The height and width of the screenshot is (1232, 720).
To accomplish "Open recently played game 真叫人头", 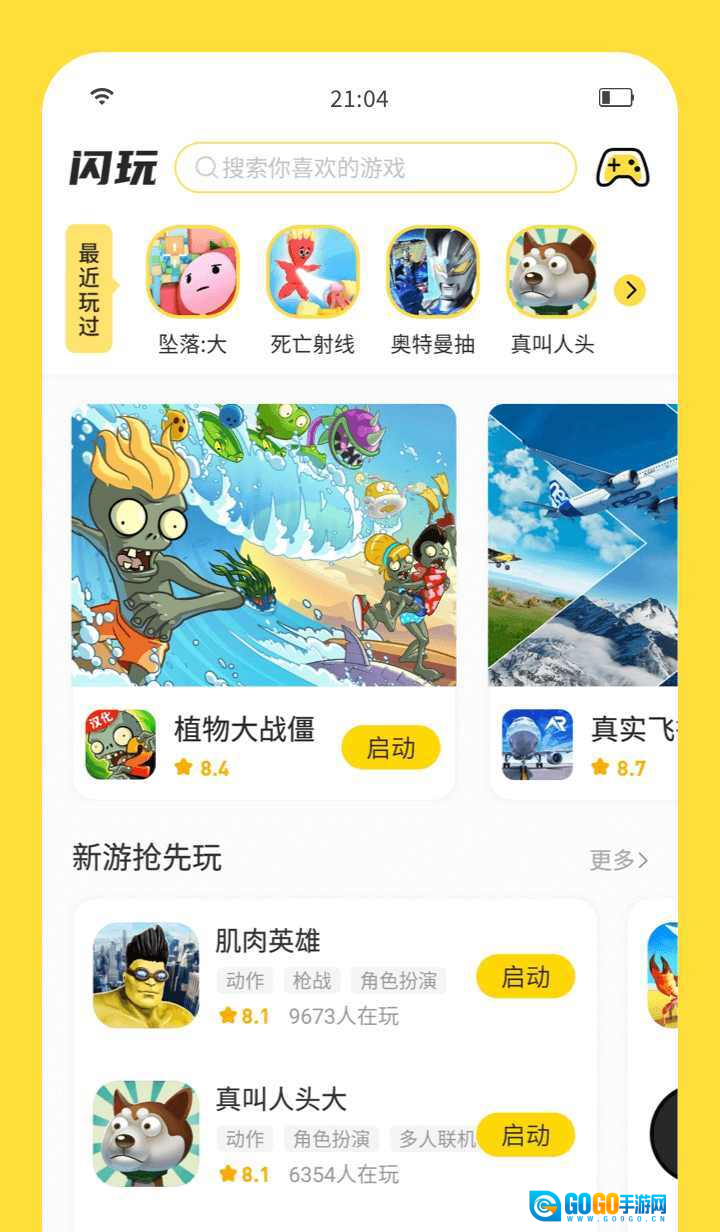I will point(552,272).
